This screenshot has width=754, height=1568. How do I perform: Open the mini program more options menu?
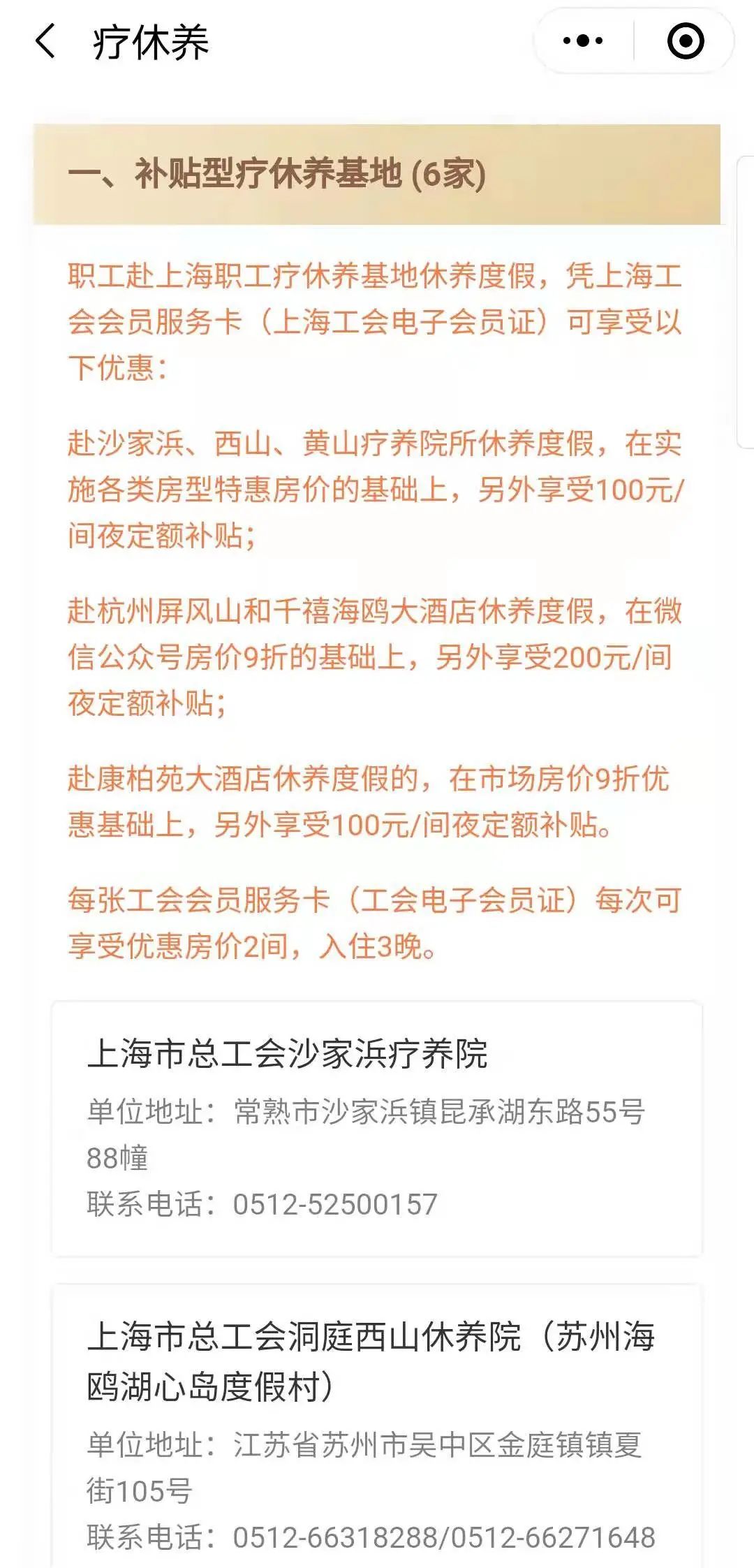(583, 41)
